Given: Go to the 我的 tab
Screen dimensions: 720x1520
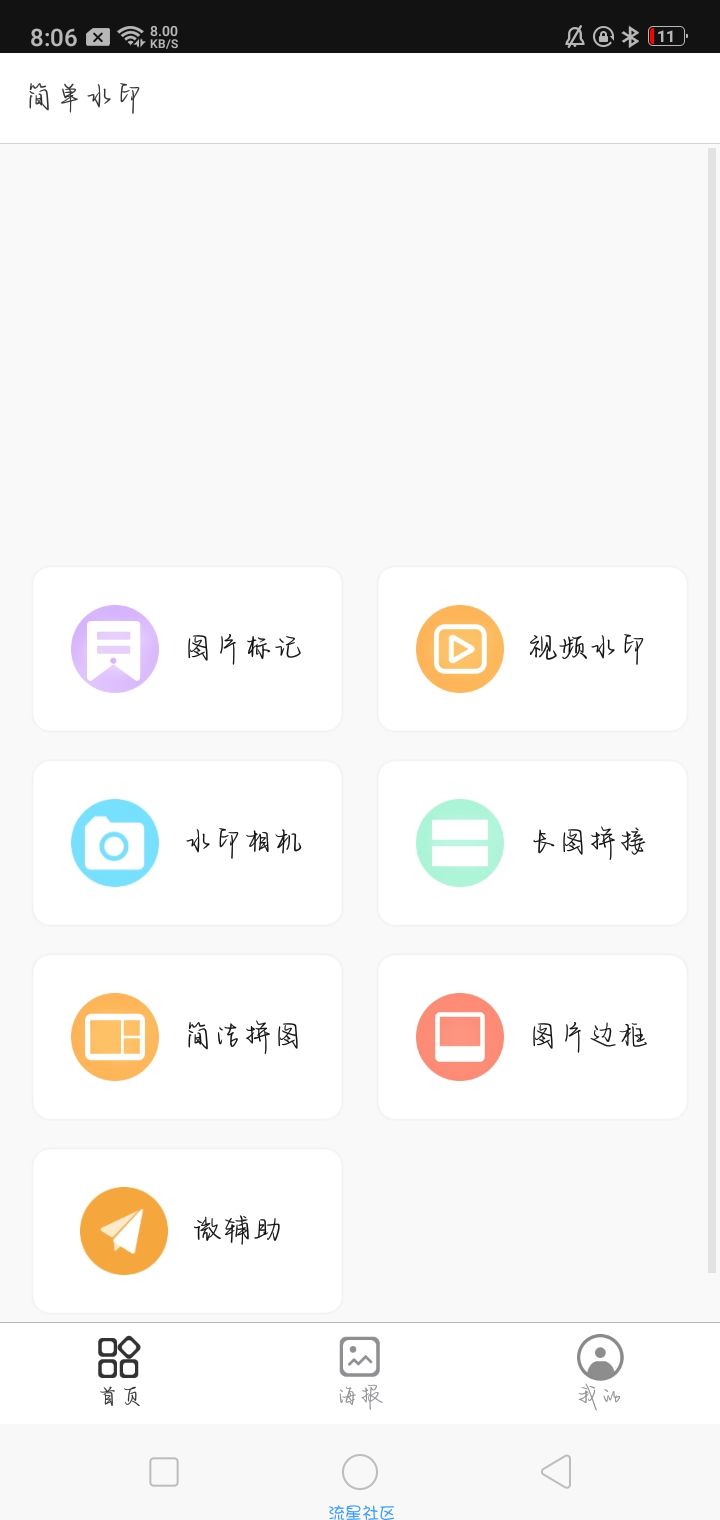Looking at the screenshot, I should [600, 1372].
